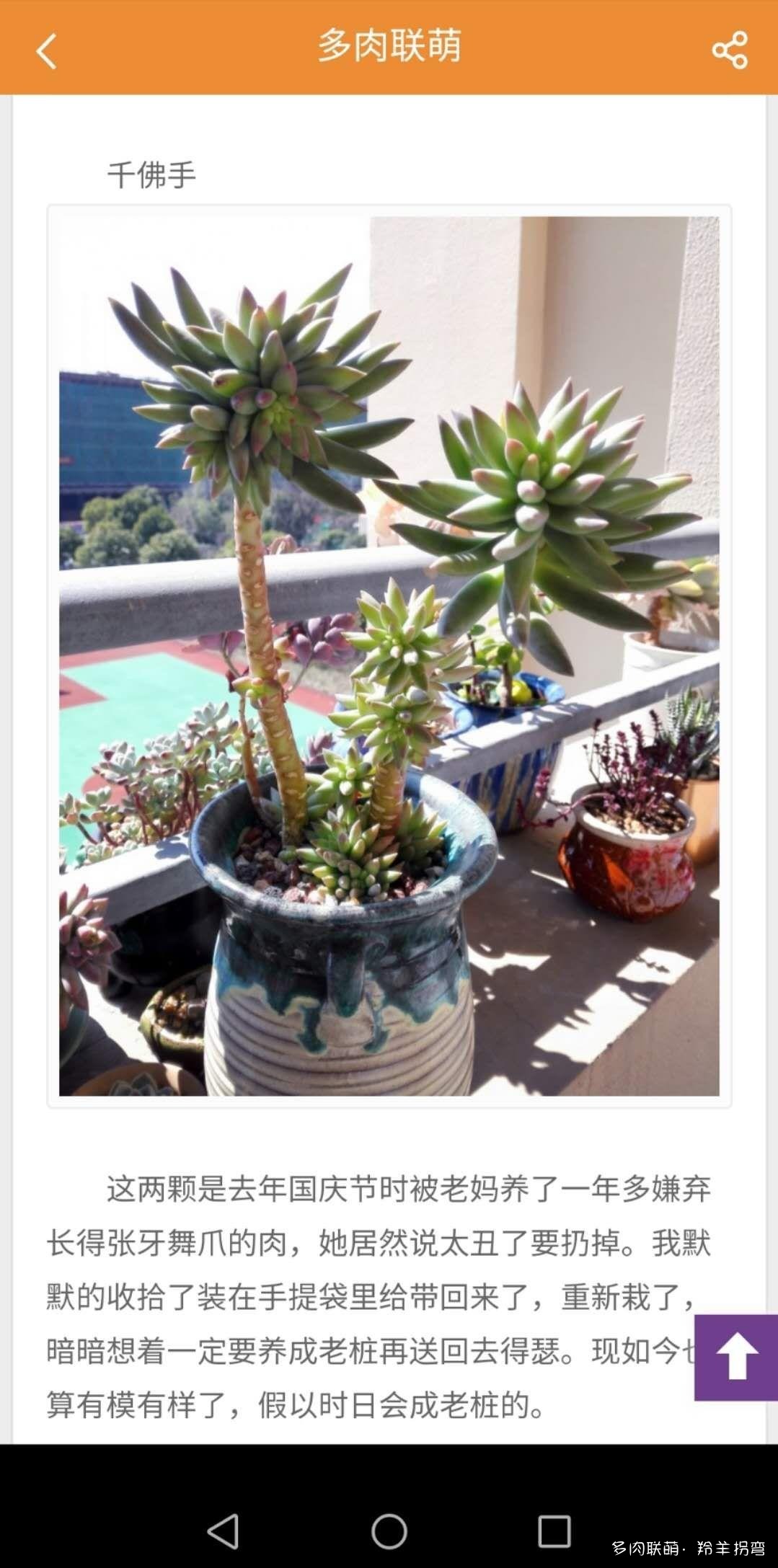
Task: Tap the system back navigation button
Action: (x=223, y=1531)
